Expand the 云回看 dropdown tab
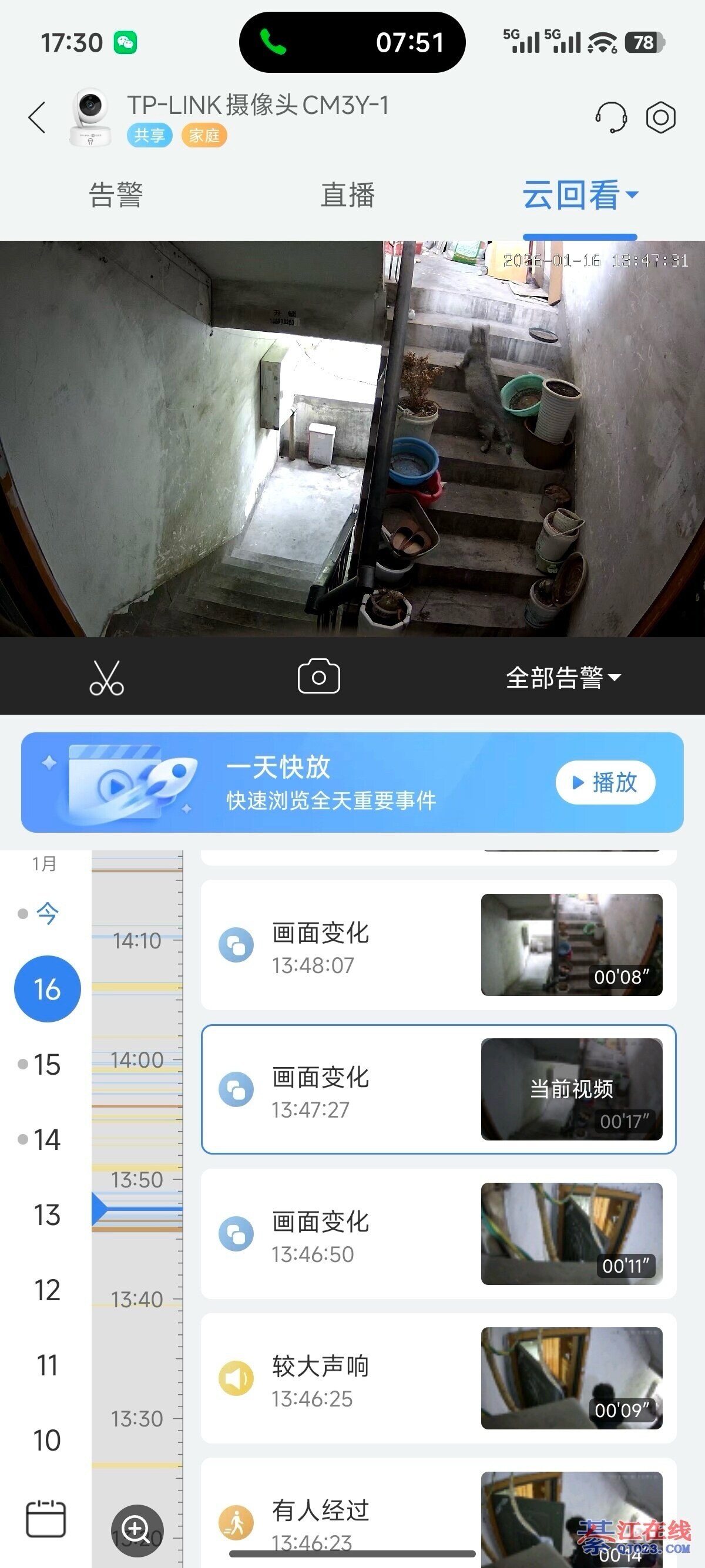 [x=580, y=196]
